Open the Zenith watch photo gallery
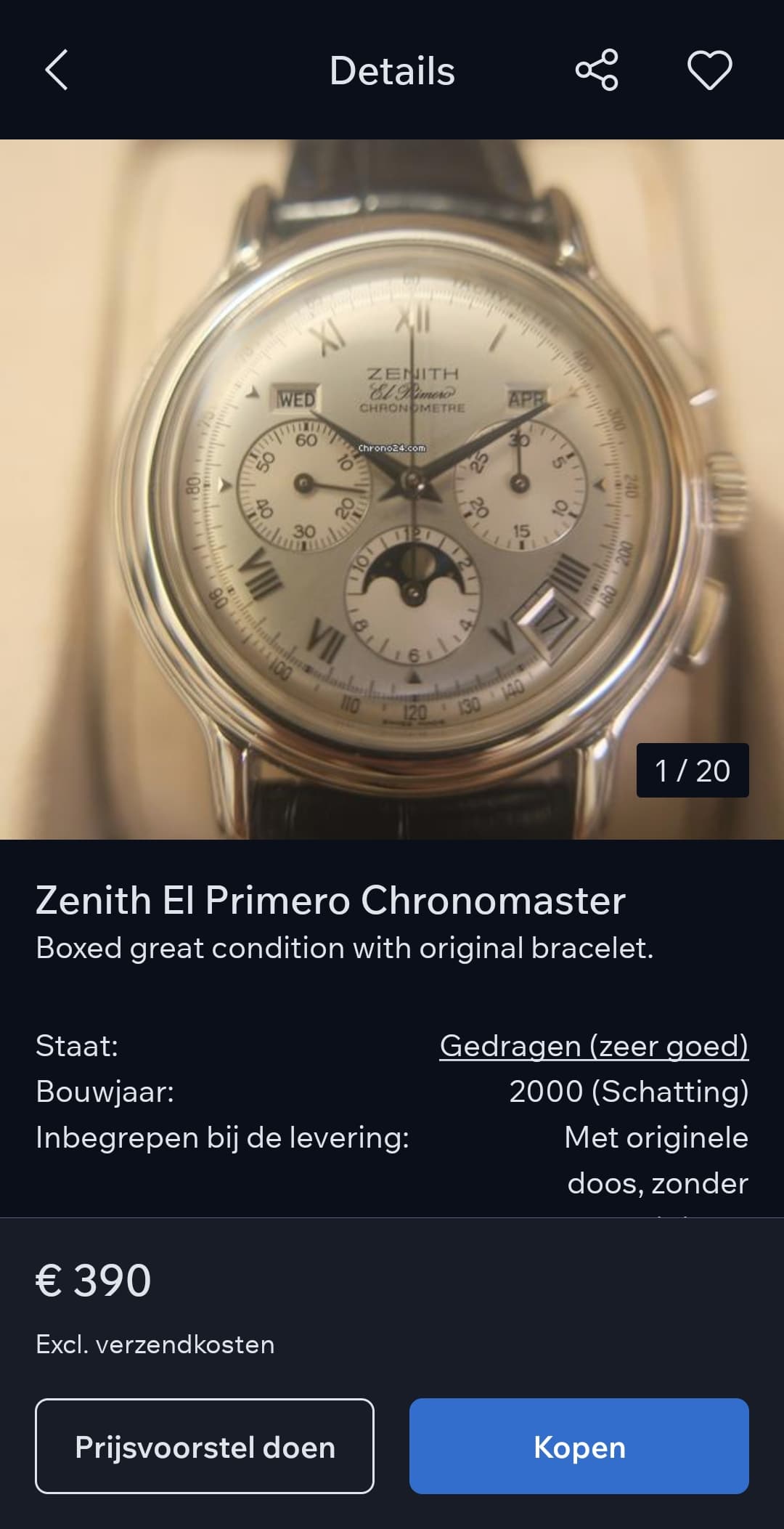The width and height of the screenshot is (784, 1529). coord(392,489)
